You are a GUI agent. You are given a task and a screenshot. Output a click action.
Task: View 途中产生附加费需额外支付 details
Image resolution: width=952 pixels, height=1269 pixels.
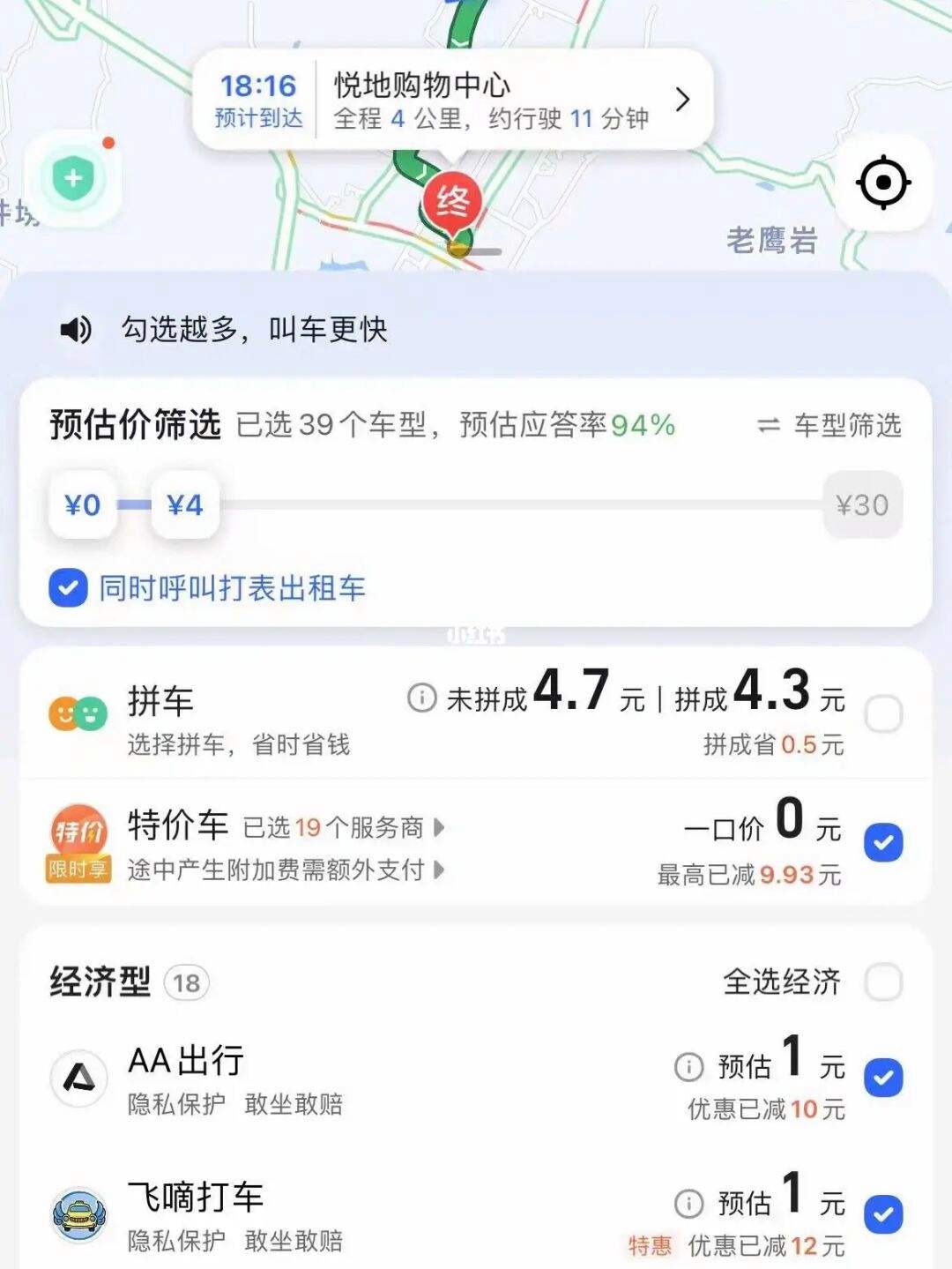pyautogui.click(x=286, y=870)
